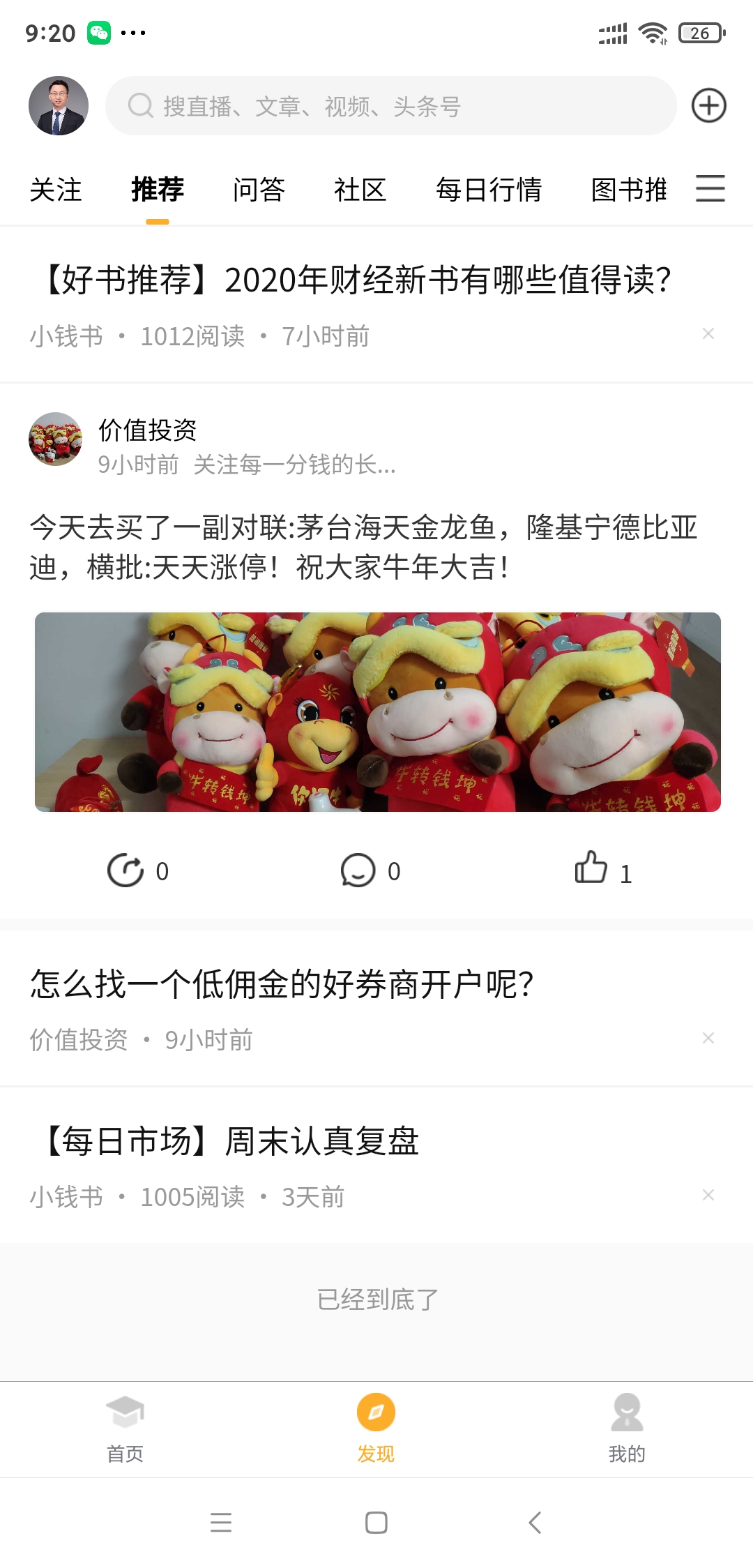Go to the 首页 bottom tab
753x1568 pixels.
(x=125, y=1428)
